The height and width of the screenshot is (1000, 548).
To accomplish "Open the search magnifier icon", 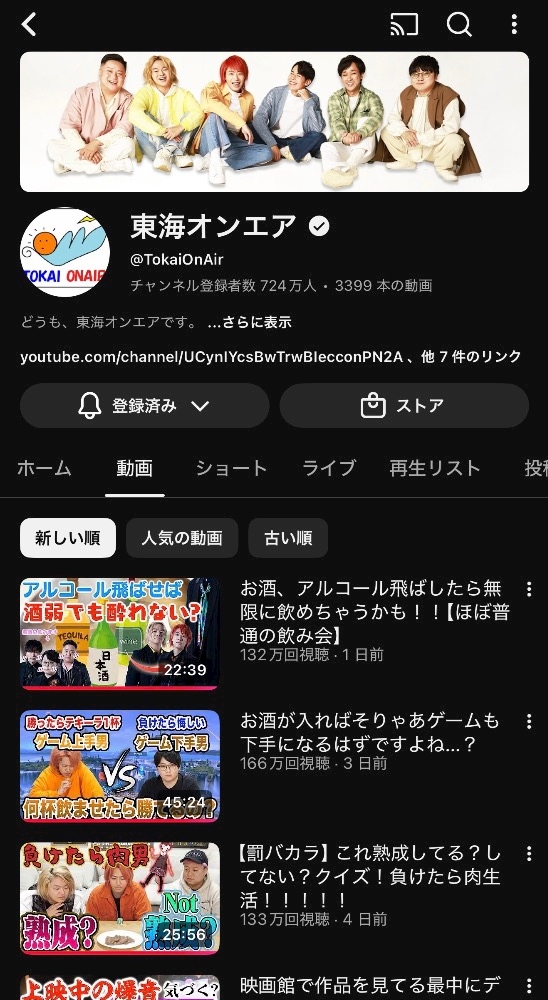I will [x=459, y=24].
